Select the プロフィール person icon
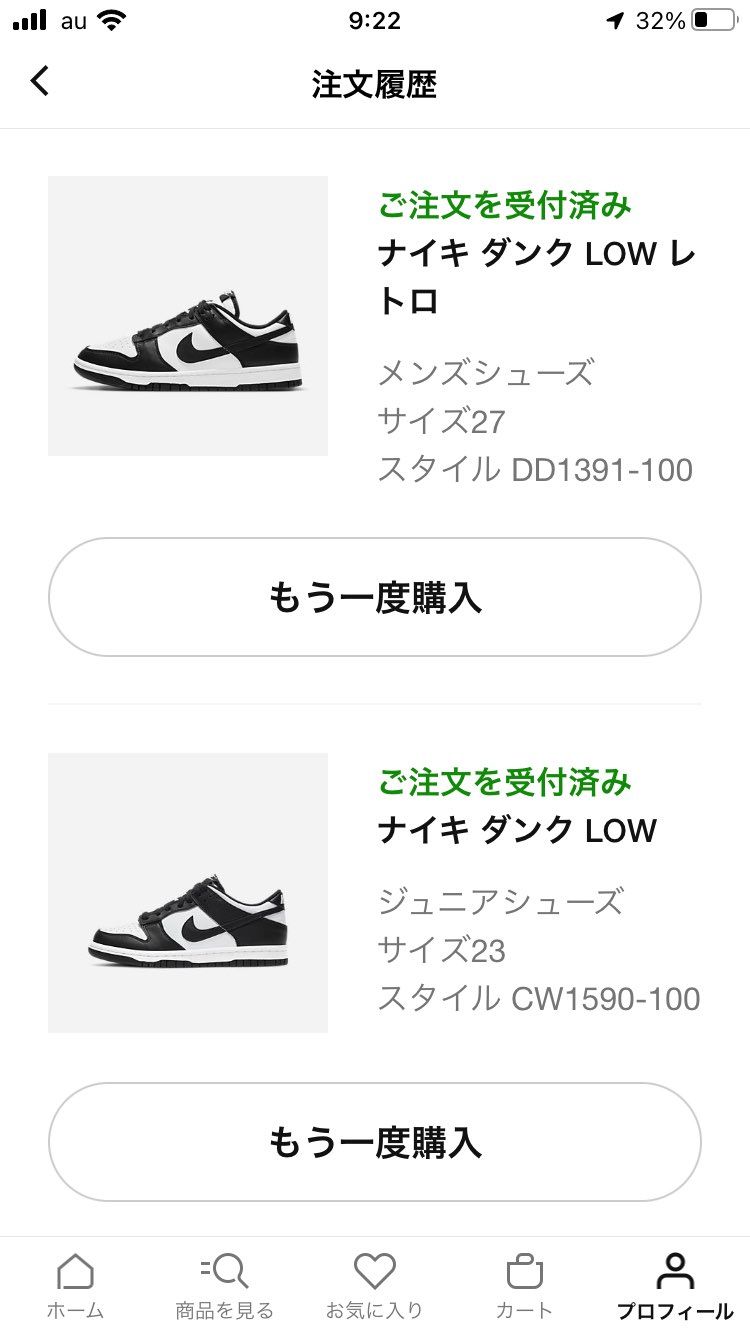Image resolution: width=750 pixels, height=1334 pixels. [674, 1271]
